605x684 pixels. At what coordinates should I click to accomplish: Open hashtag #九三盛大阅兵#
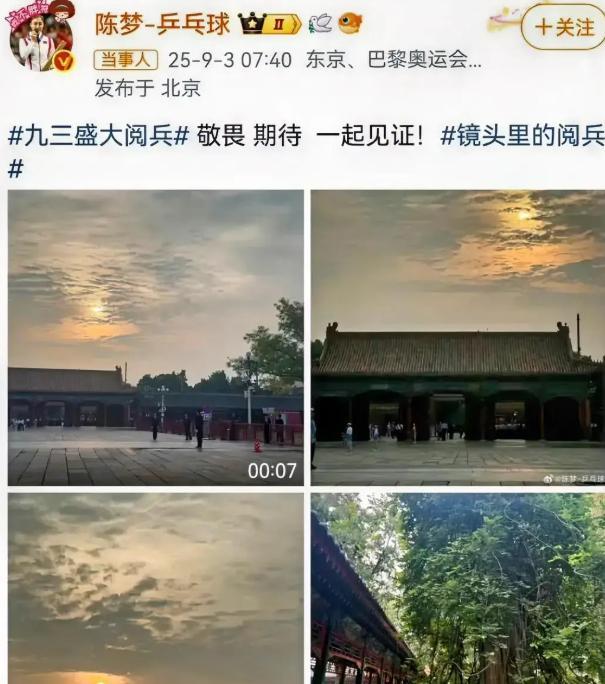point(98,137)
